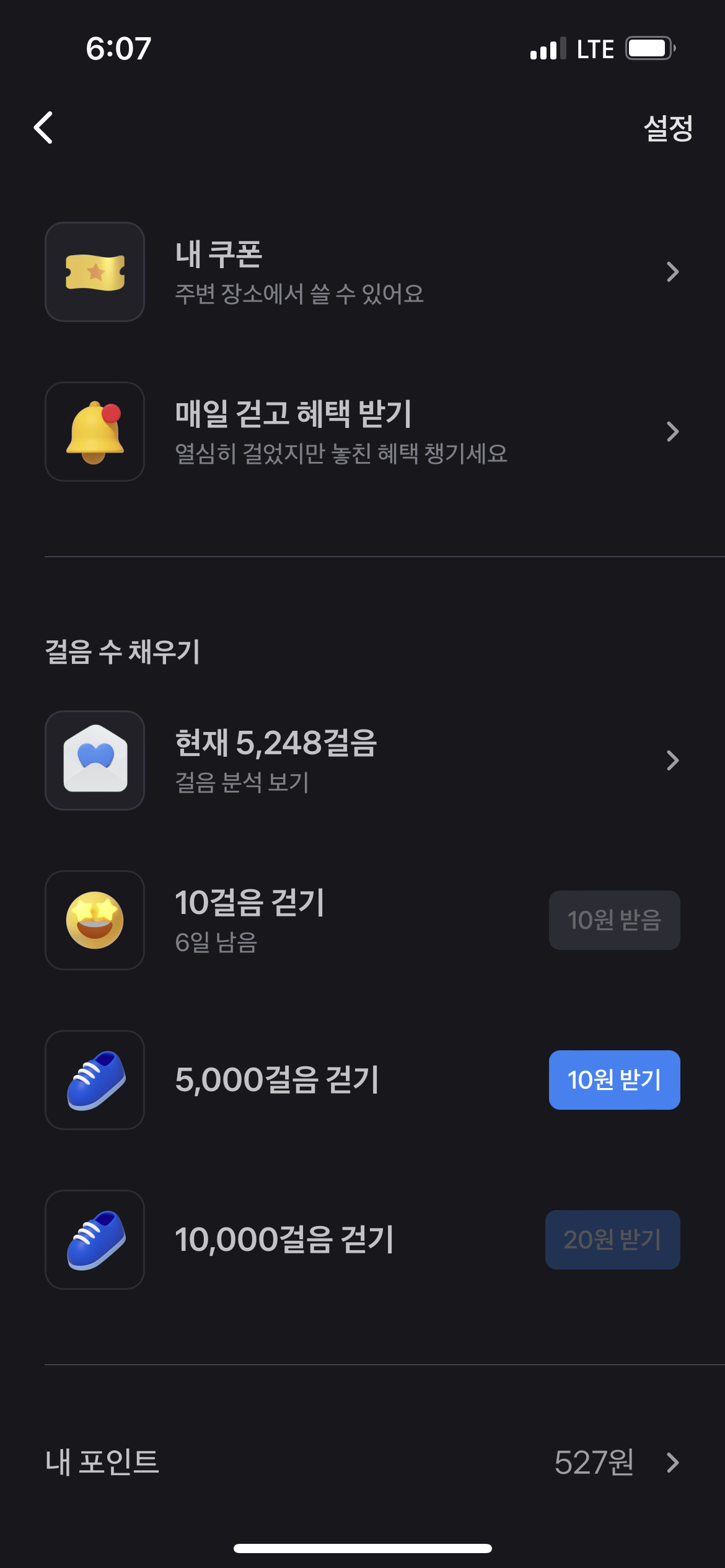This screenshot has height=1568, width=725.
Task: Tap the 20원 받기 button
Action: (x=612, y=1240)
